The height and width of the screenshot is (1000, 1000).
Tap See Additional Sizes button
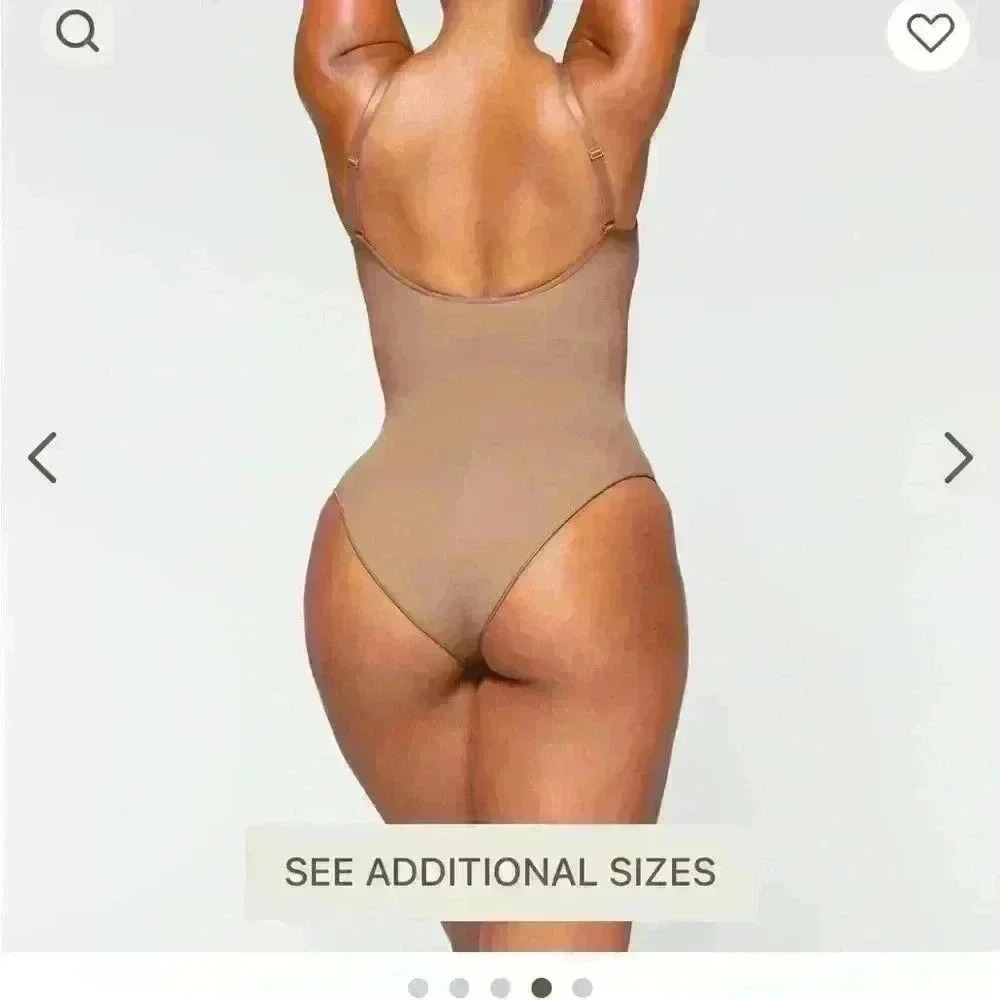tap(500, 871)
